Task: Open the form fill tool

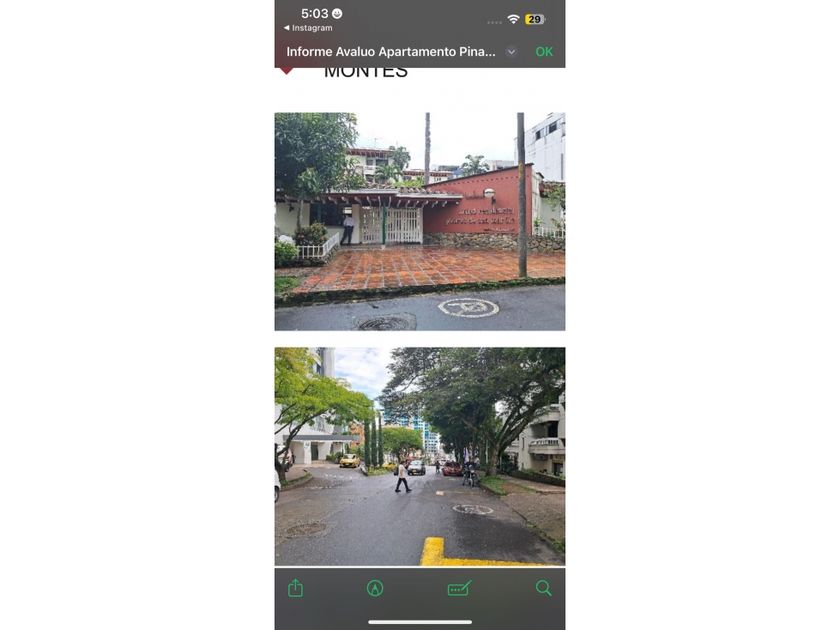Action: coord(460,588)
